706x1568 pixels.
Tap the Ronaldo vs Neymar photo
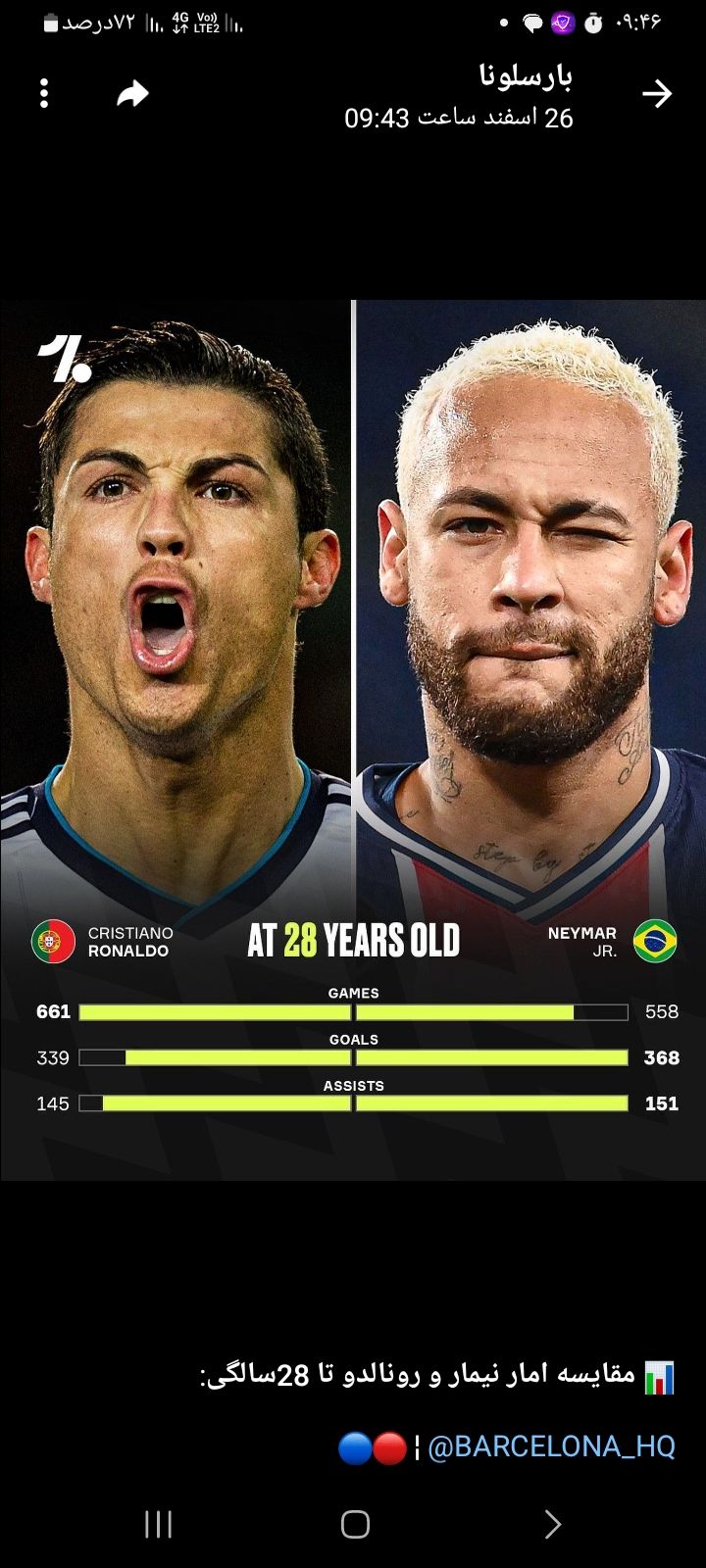click(353, 740)
